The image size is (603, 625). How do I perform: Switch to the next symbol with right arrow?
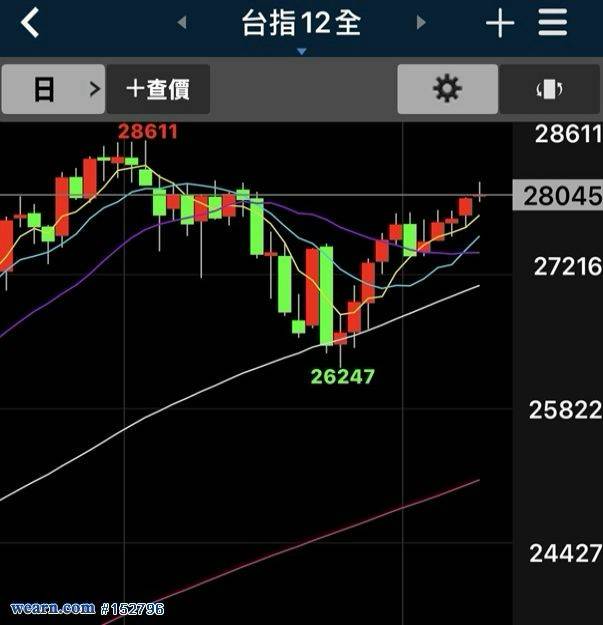coord(421,23)
